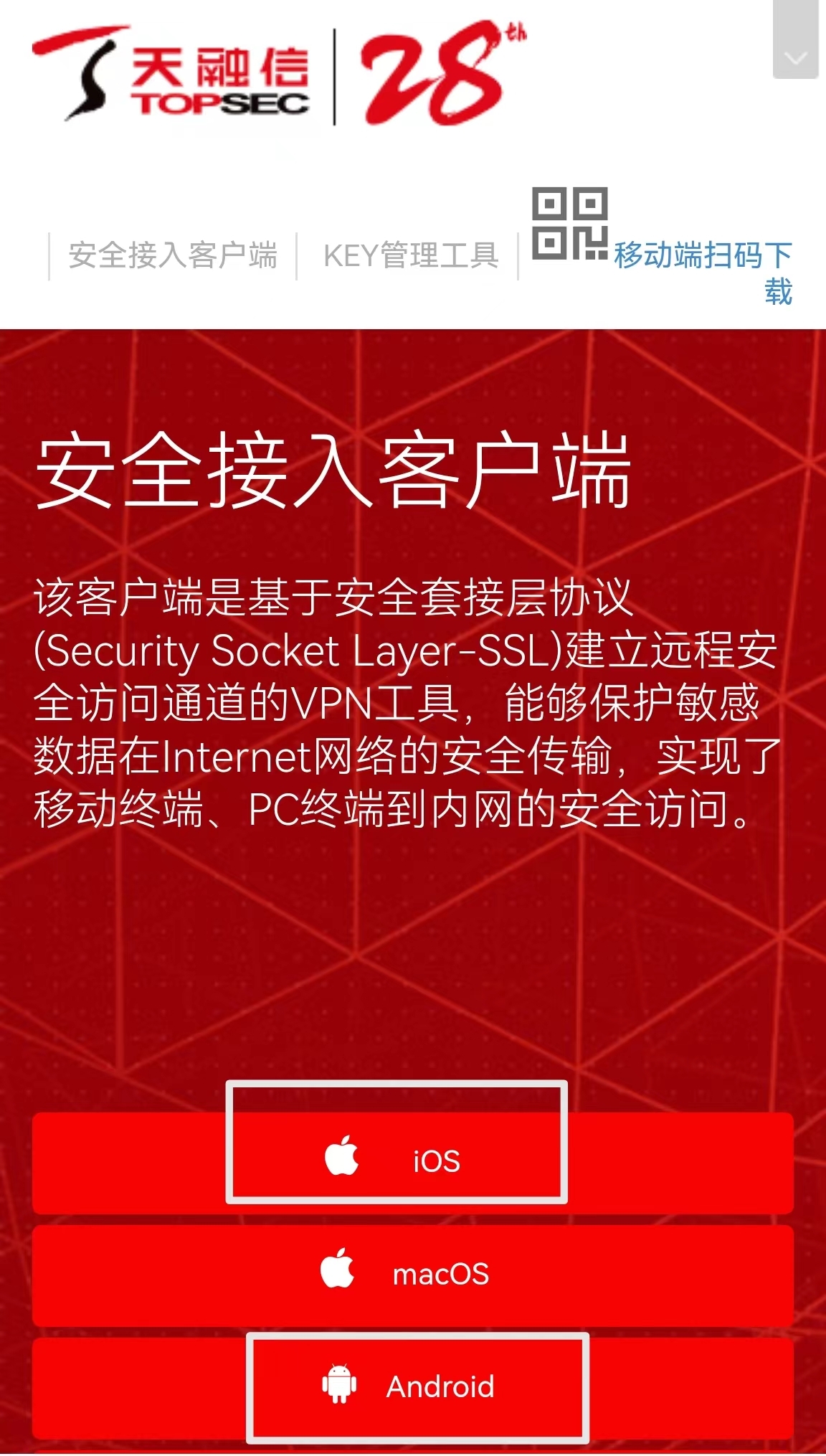The width and height of the screenshot is (826, 1456).
Task: Download the macOS client
Action: click(412, 1275)
